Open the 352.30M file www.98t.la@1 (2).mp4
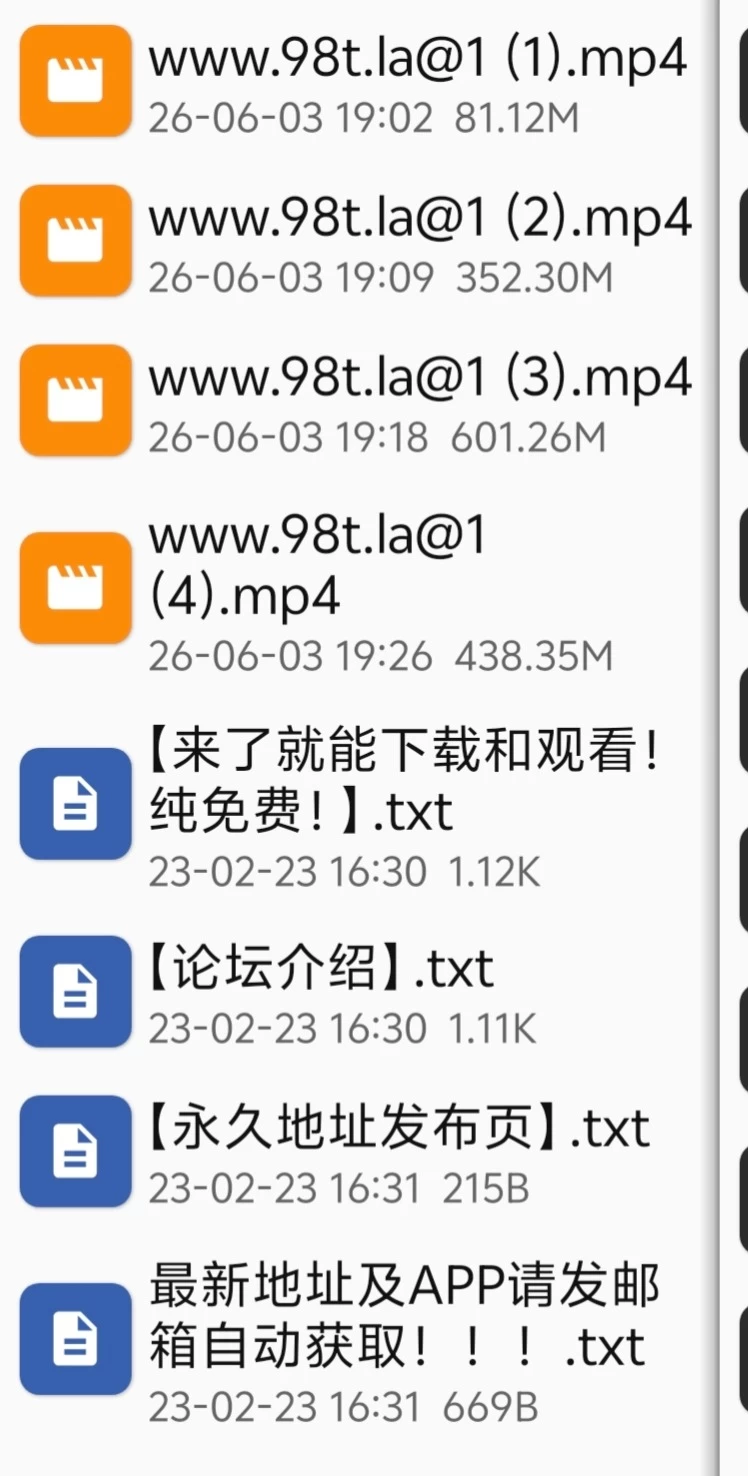The height and width of the screenshot is (1476, 748). (x=360, y=241)
